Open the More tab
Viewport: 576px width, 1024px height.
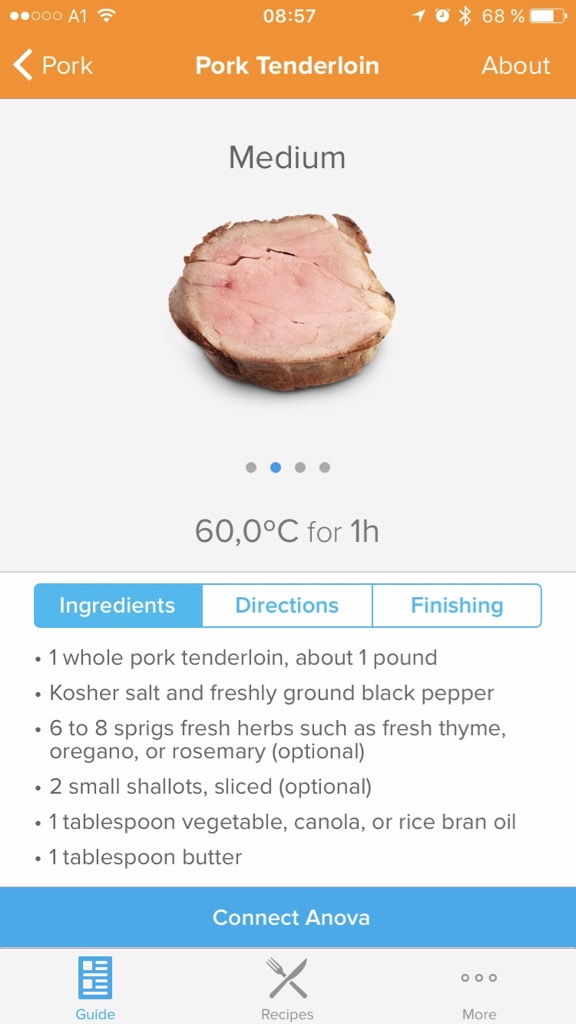(479, 988)
